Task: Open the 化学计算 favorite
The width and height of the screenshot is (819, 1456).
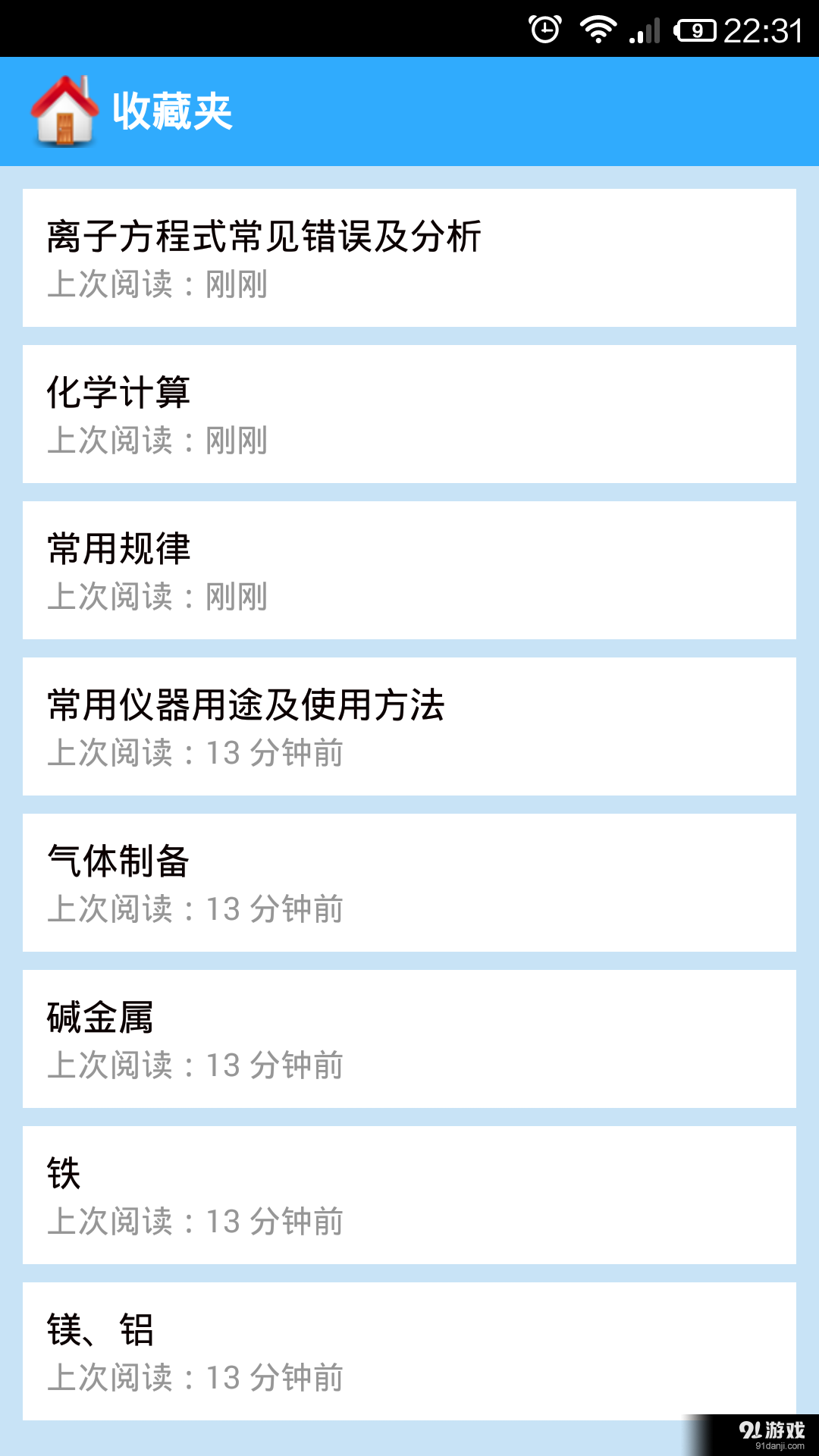Action: point(409,413)
